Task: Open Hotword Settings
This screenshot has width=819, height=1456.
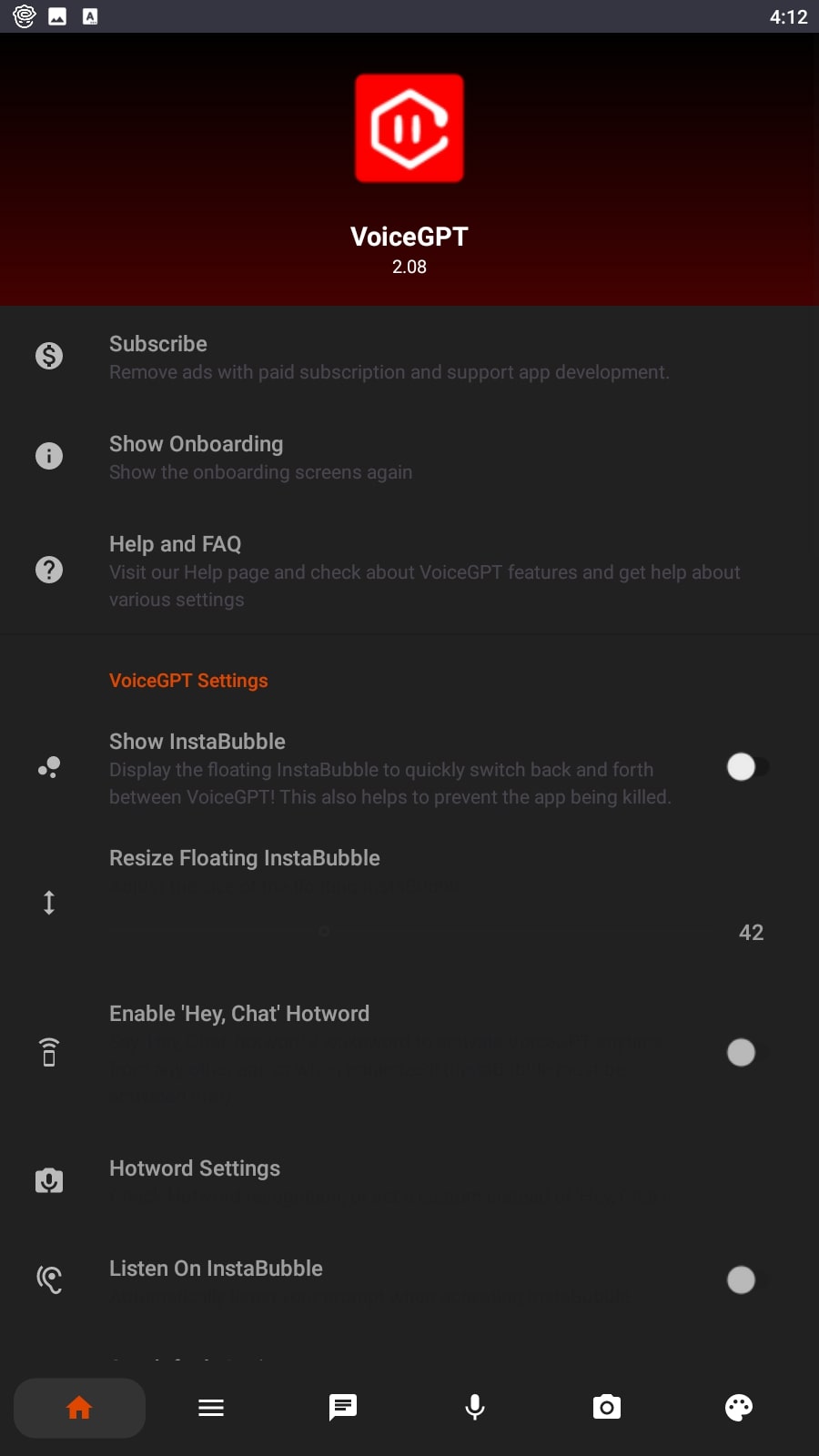Action: (409, 1180)
